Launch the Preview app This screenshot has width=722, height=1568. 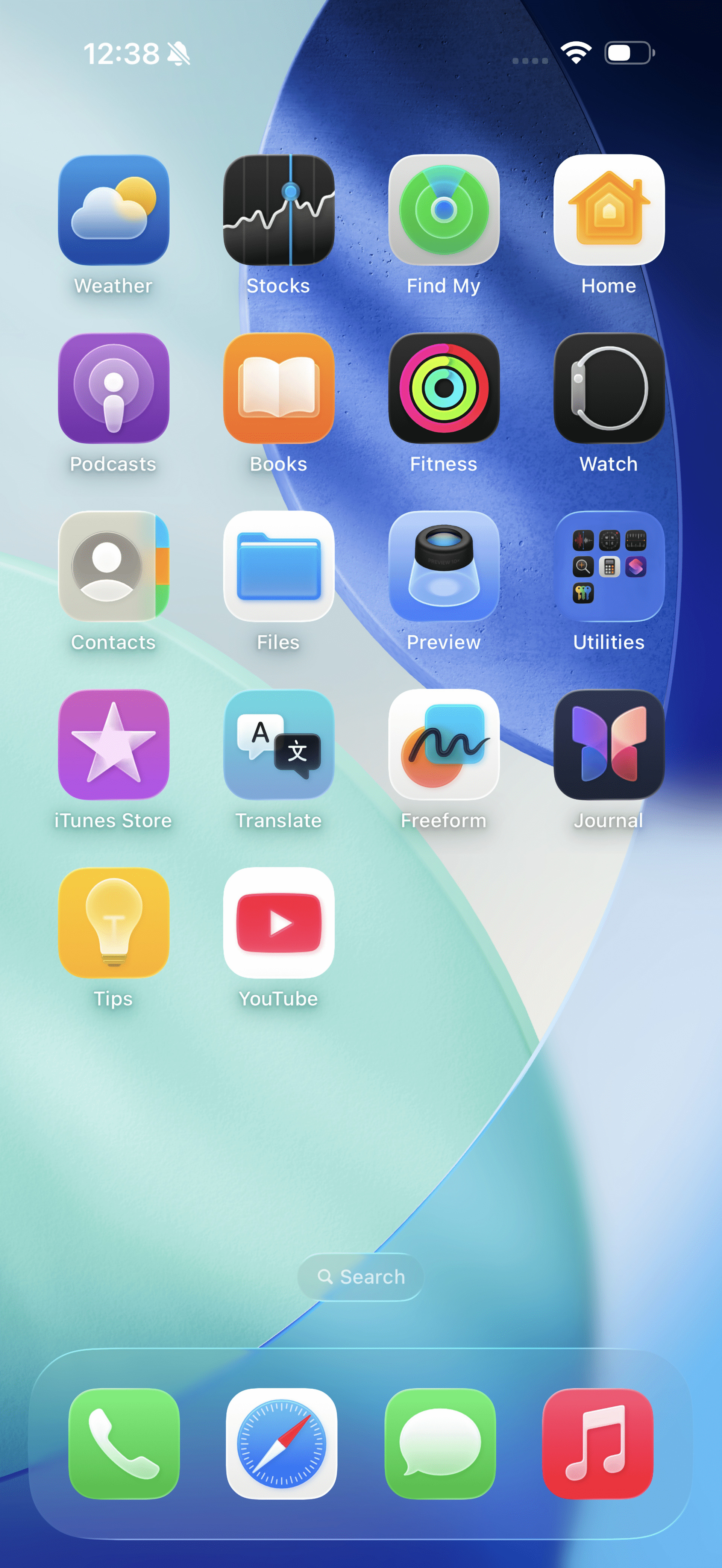444,566
